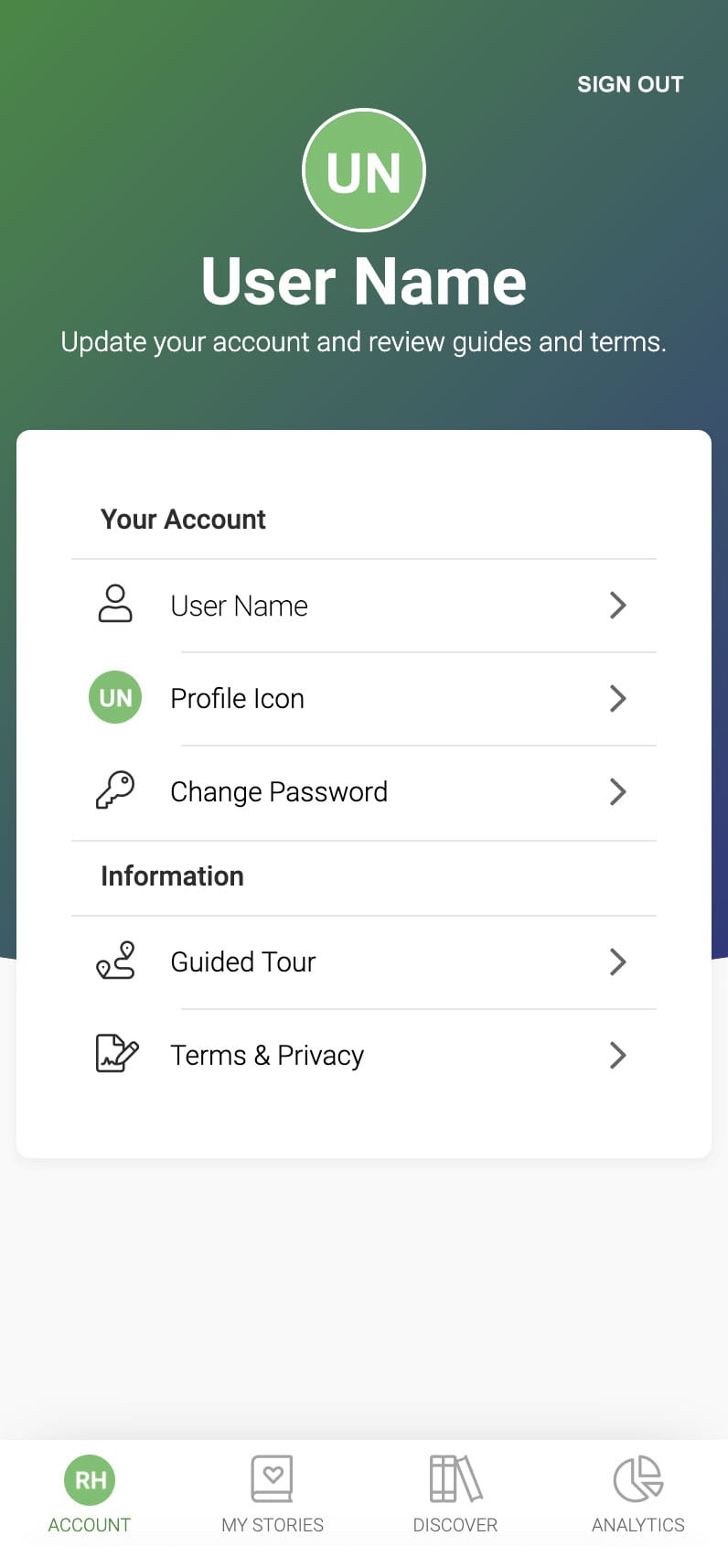Click the large UN avatar at the top
The image size is (728, 1568).
point(364,170)
